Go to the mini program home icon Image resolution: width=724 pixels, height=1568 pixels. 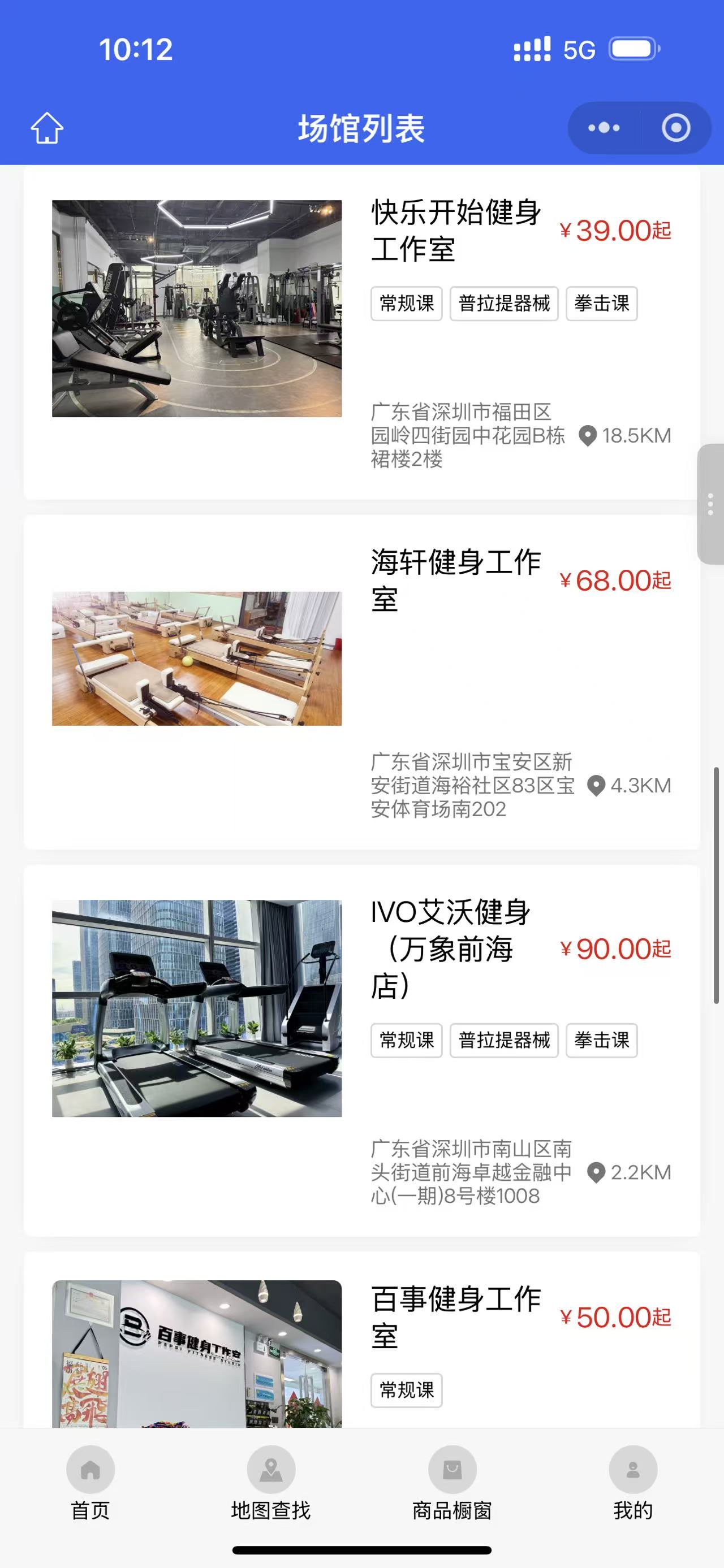47,128
